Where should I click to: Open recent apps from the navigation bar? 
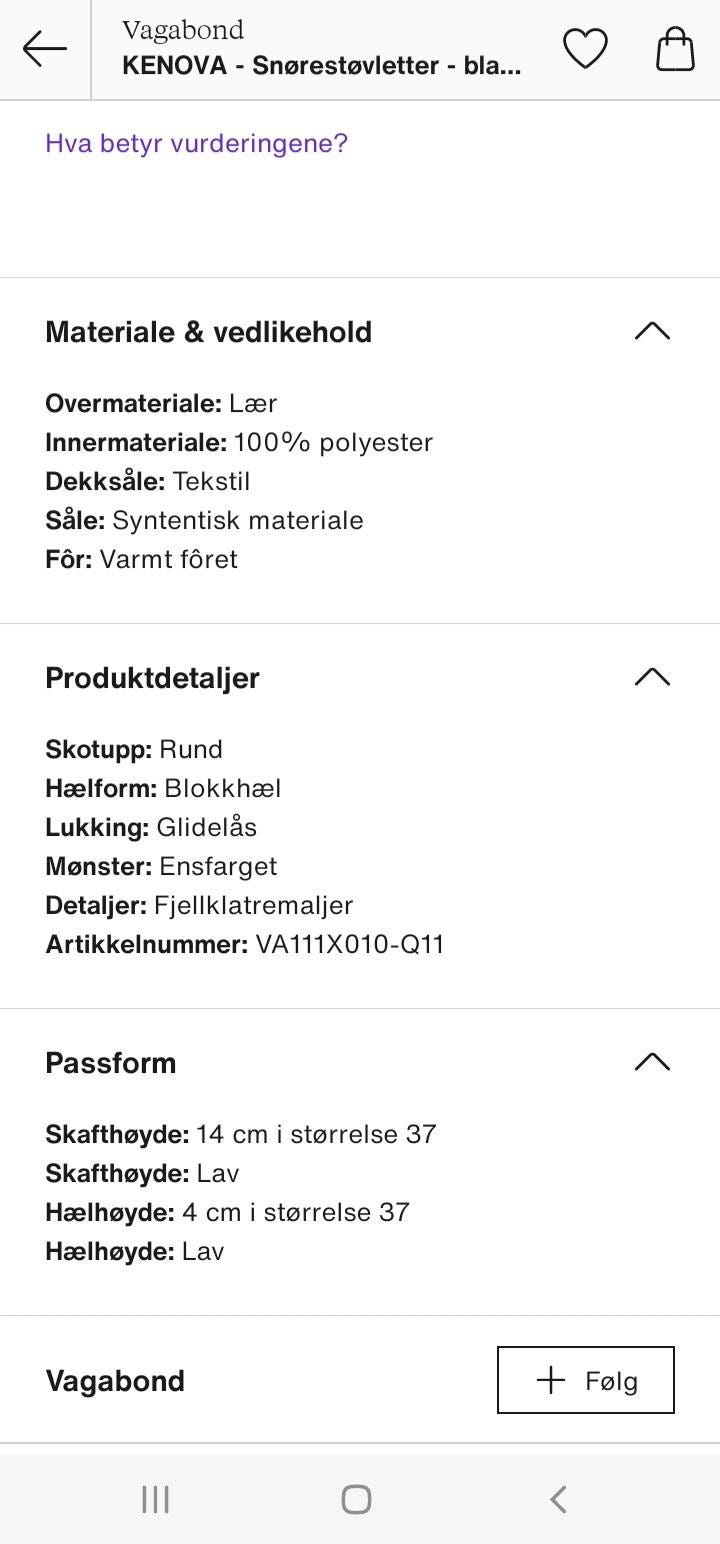(154, 1498)
